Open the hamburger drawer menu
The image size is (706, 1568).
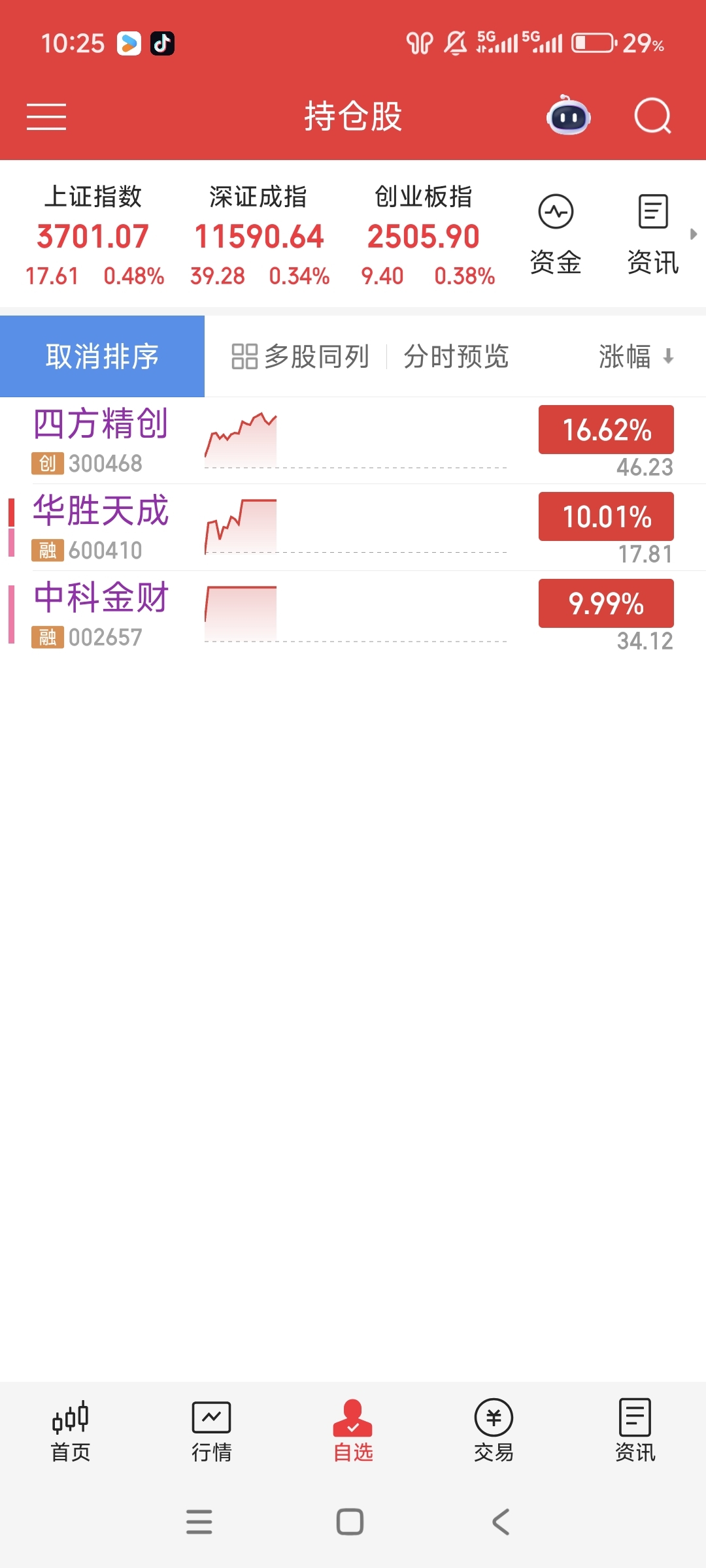(x=46, y=117)
